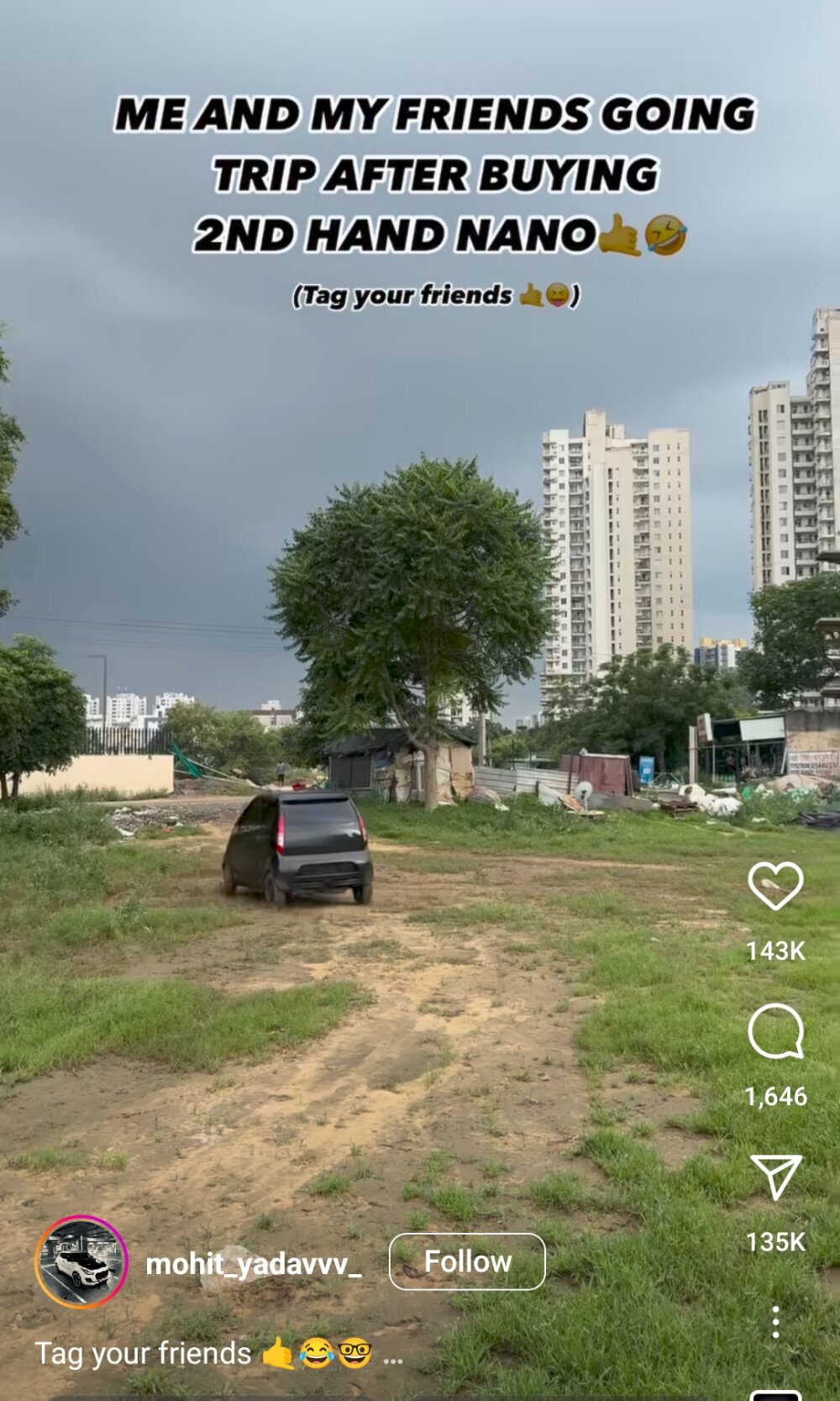Tap the mohit_yadavvv_ username
The image size is (840, 1401).
click(254, 1263)
